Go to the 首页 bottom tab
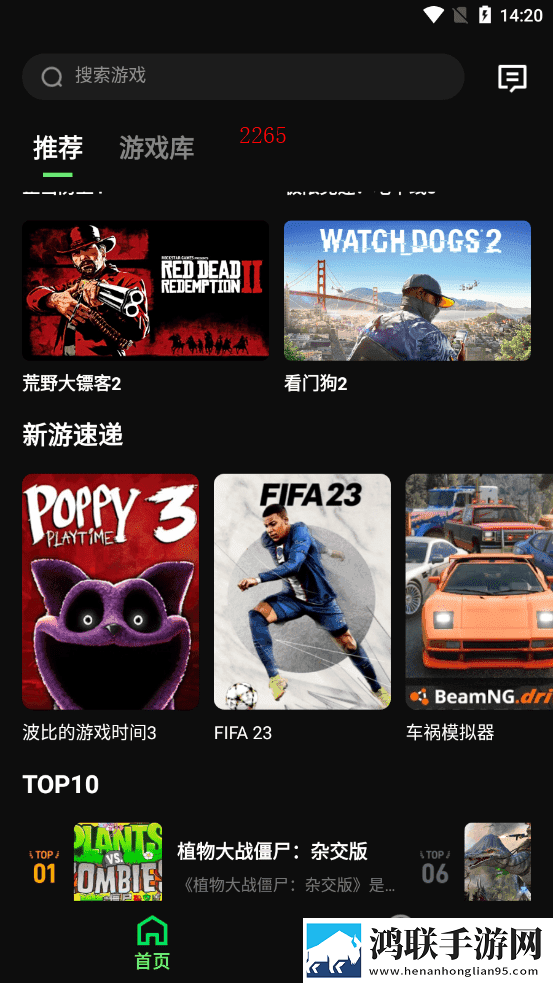This screenshot has width=553, height=983. [152, 943]
